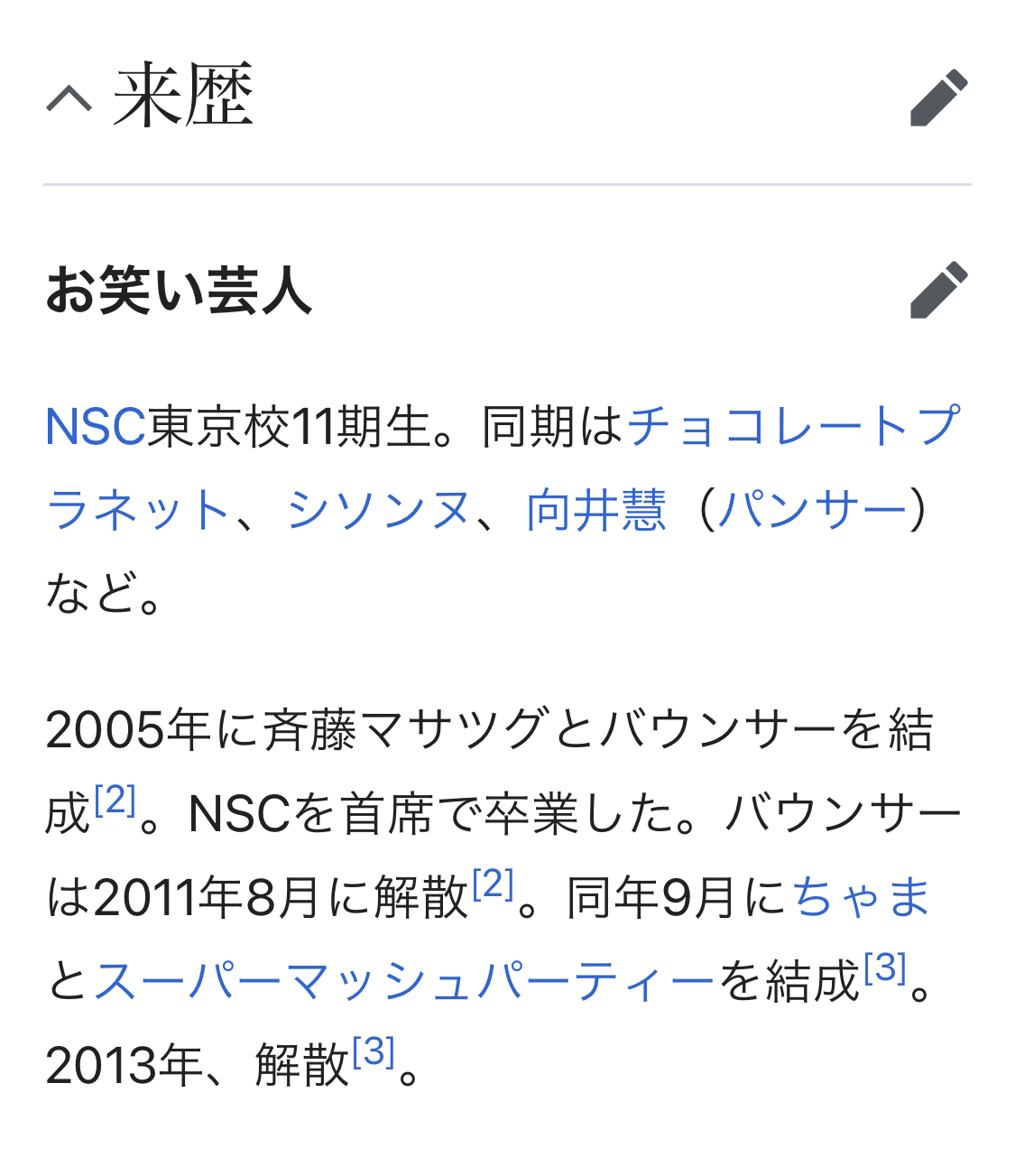Collapse the 来歴 section
This screenshot has width=1015, height=1176.
click(x=69, y=97)
